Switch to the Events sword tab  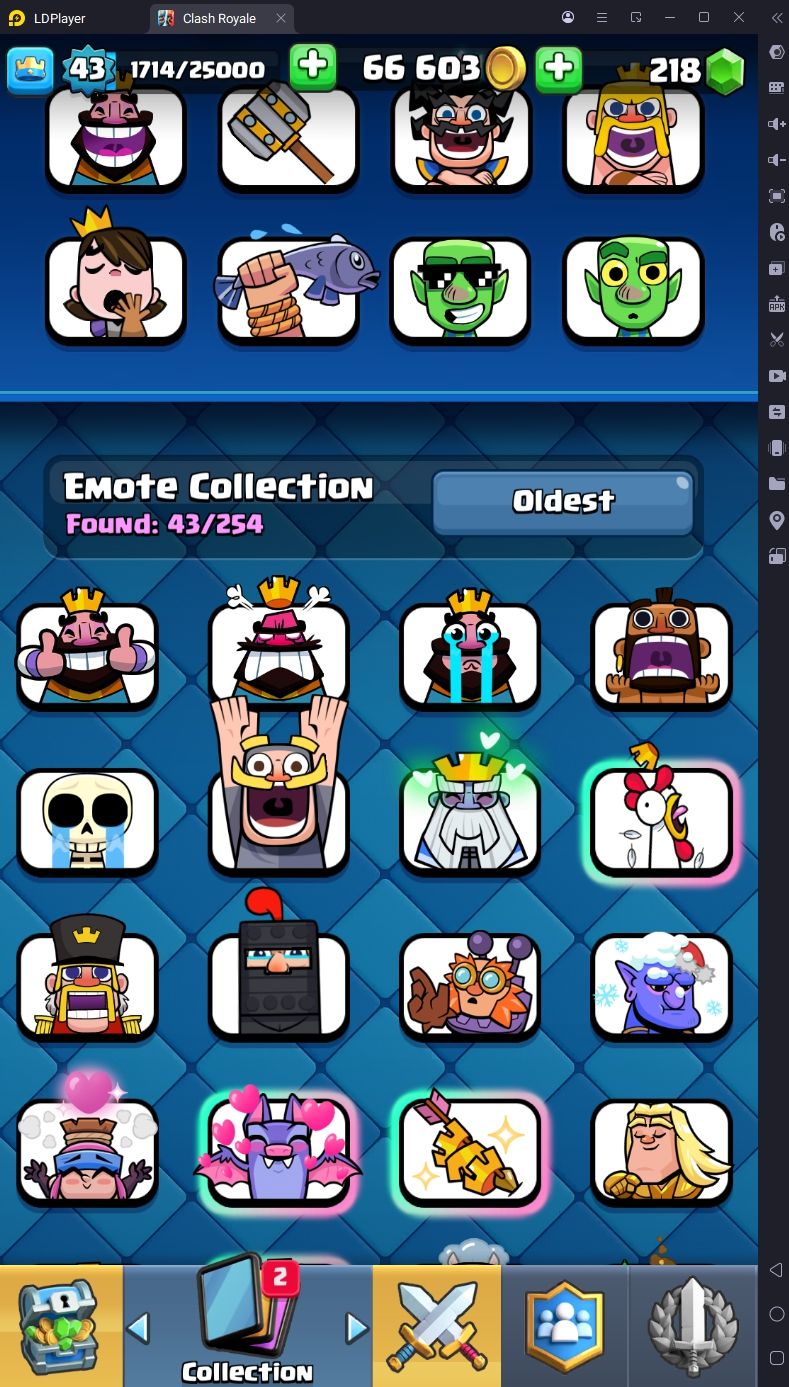tap(692, 1326)
